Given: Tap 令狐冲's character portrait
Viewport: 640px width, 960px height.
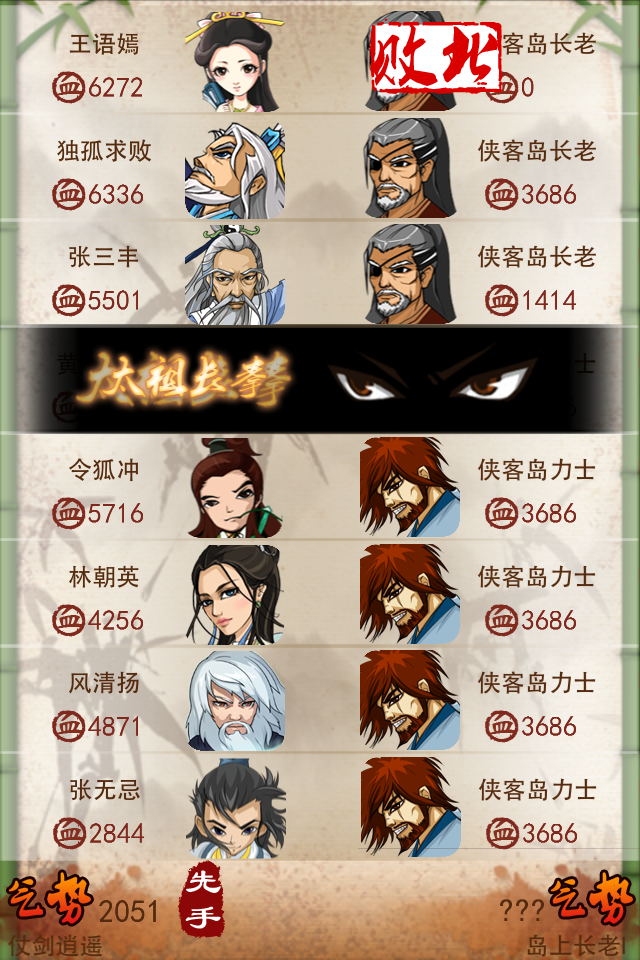Looking at the screenshot, I should click(235, 487).
